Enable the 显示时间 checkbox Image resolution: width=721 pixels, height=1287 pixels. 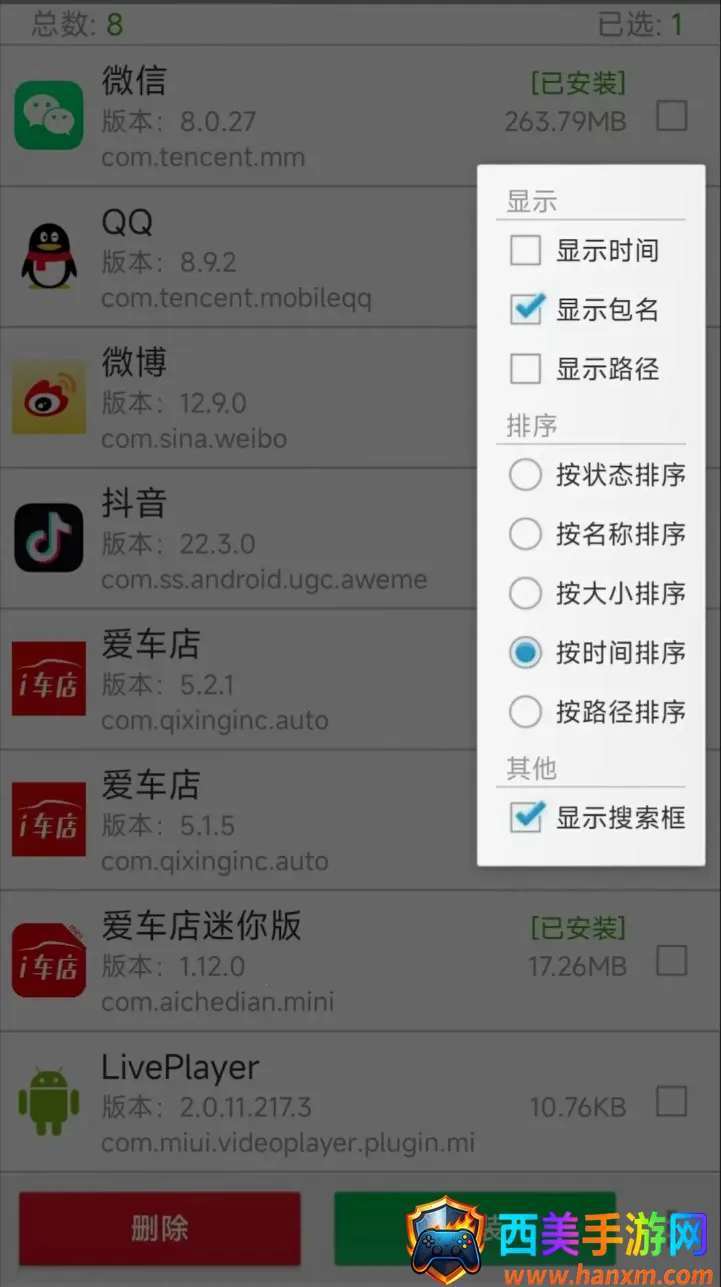tap(526, 250)
